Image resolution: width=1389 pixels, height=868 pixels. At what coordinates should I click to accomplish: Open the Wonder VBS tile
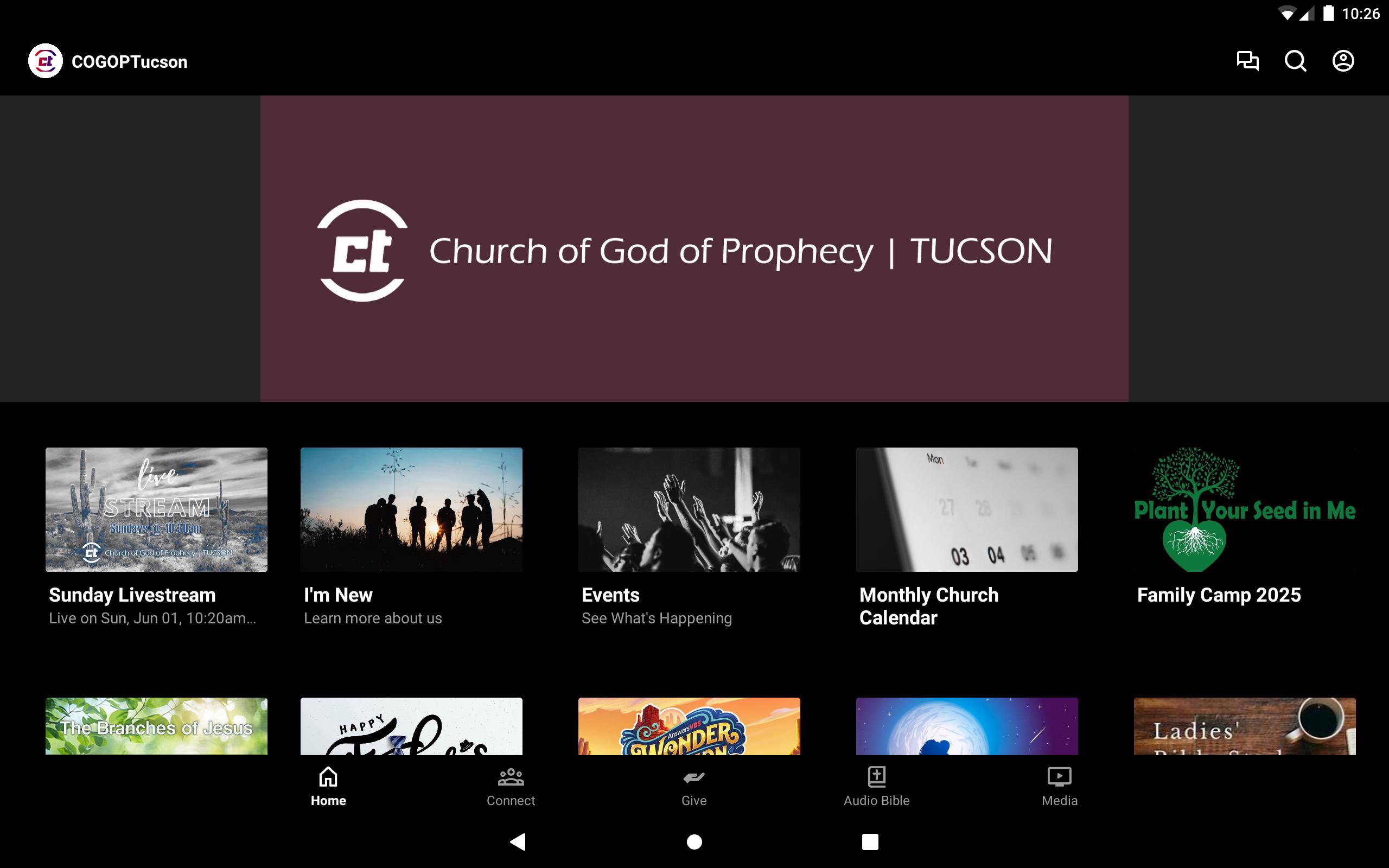tap(689, 726)
